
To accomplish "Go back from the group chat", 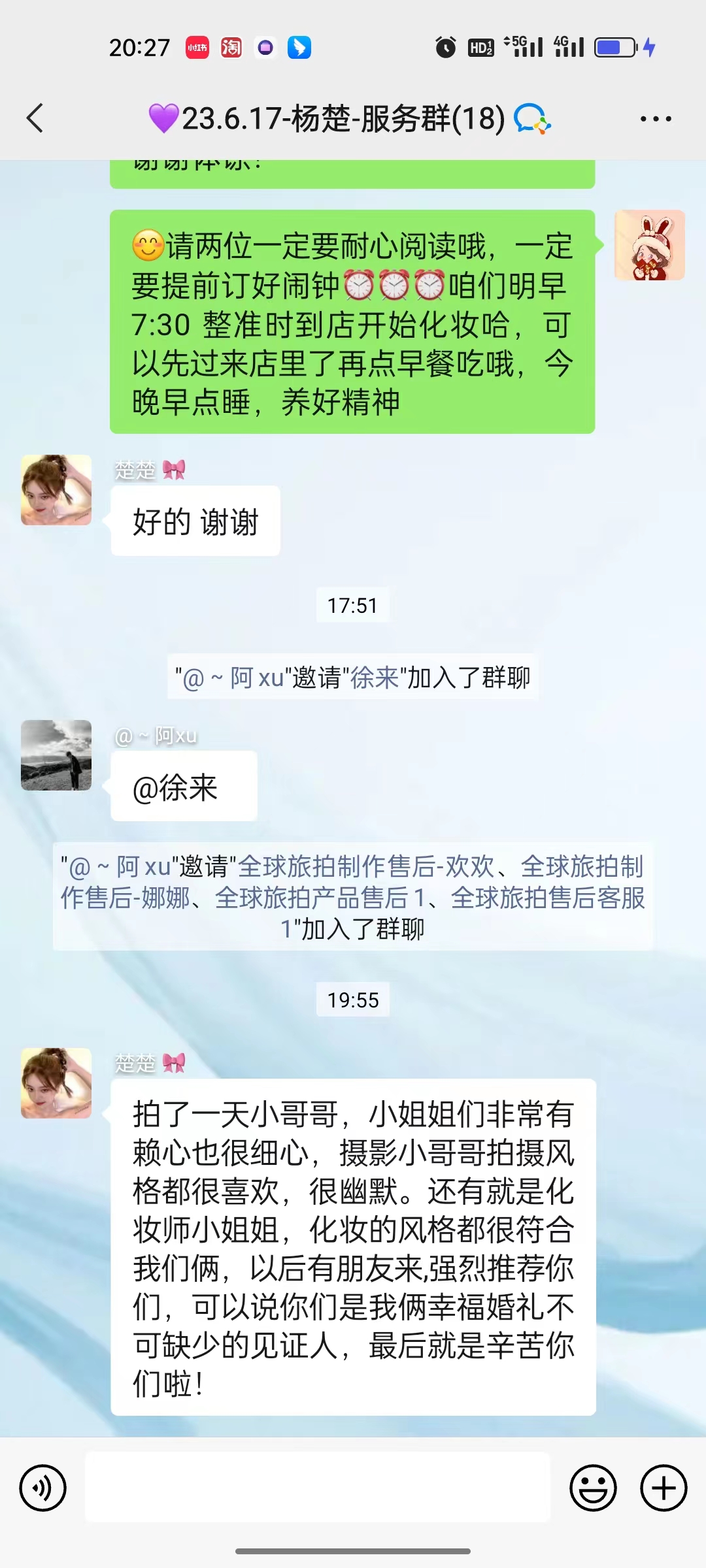I will [35, 118].
